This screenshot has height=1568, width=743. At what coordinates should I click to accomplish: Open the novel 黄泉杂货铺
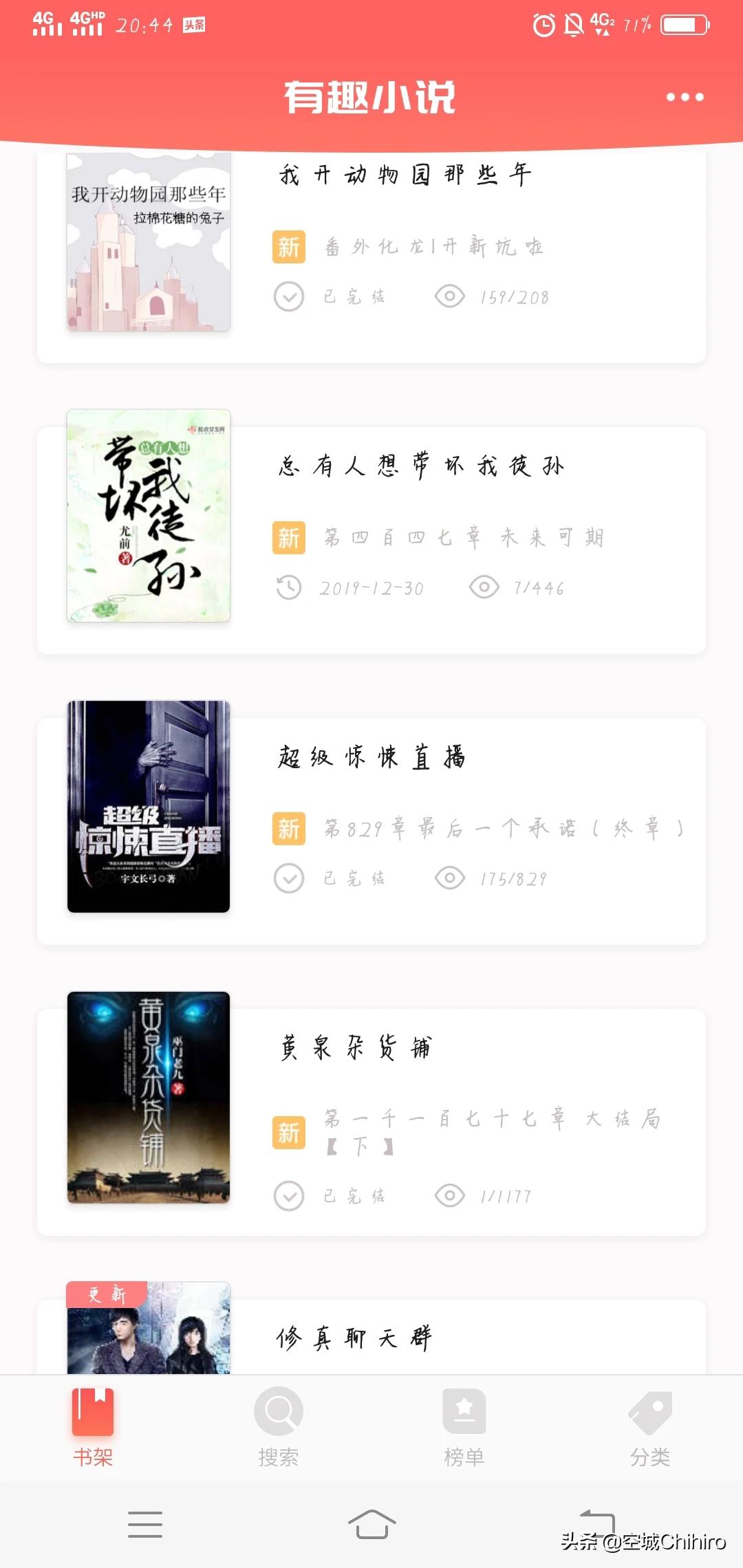(x=355, y=1048)
